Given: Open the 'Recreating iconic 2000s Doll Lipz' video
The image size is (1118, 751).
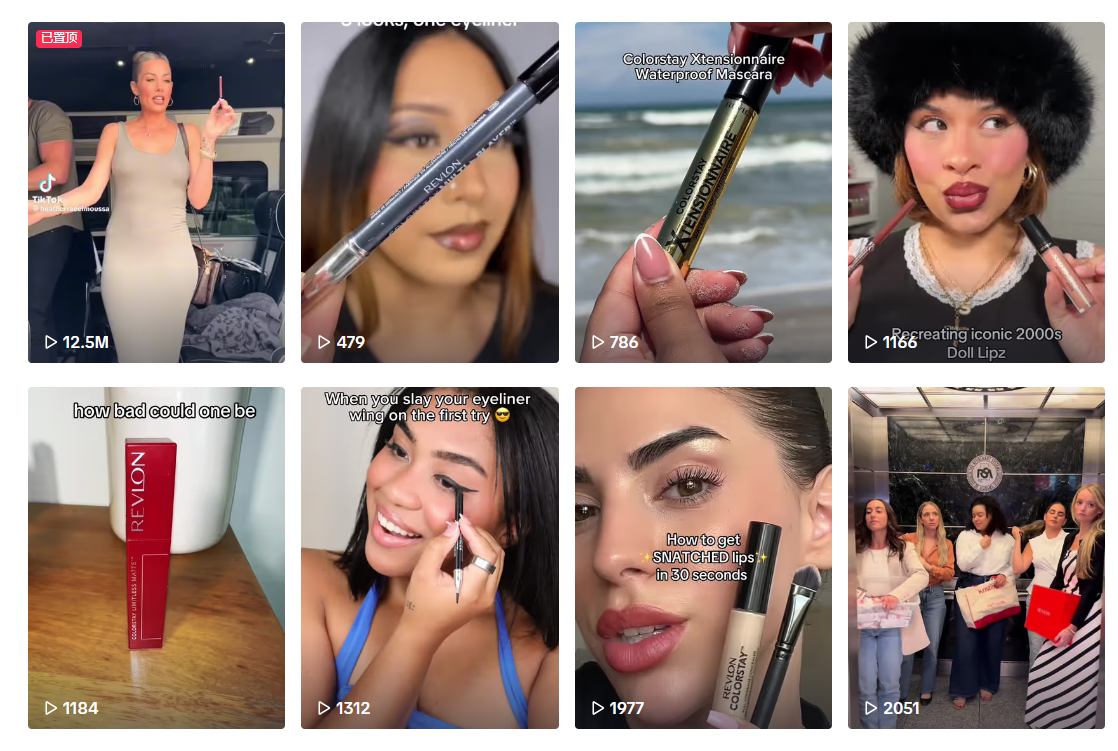Looking at the screenshot, I should (x=976, y=192).
